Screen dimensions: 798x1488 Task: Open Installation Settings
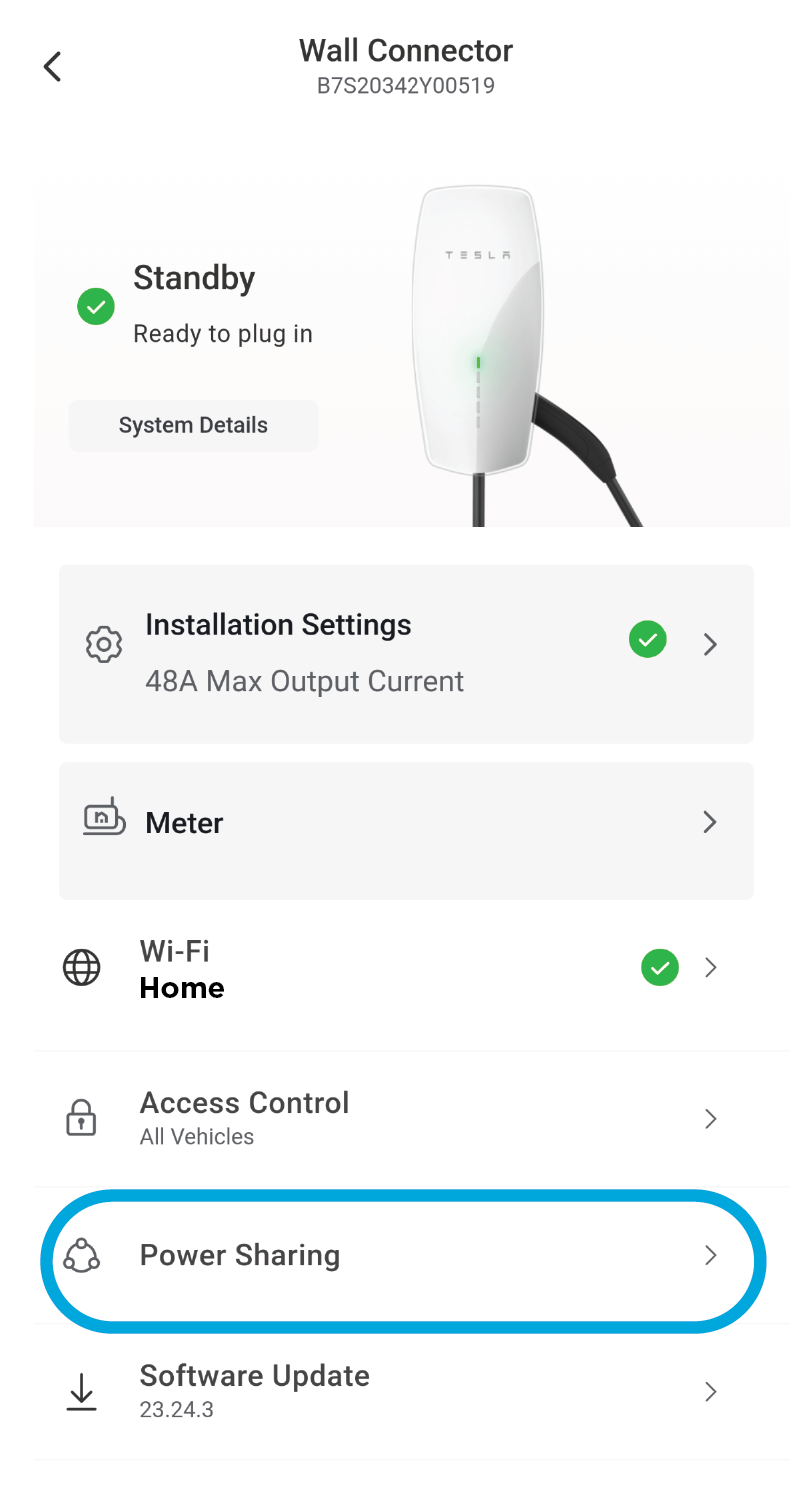pos(406,654)
